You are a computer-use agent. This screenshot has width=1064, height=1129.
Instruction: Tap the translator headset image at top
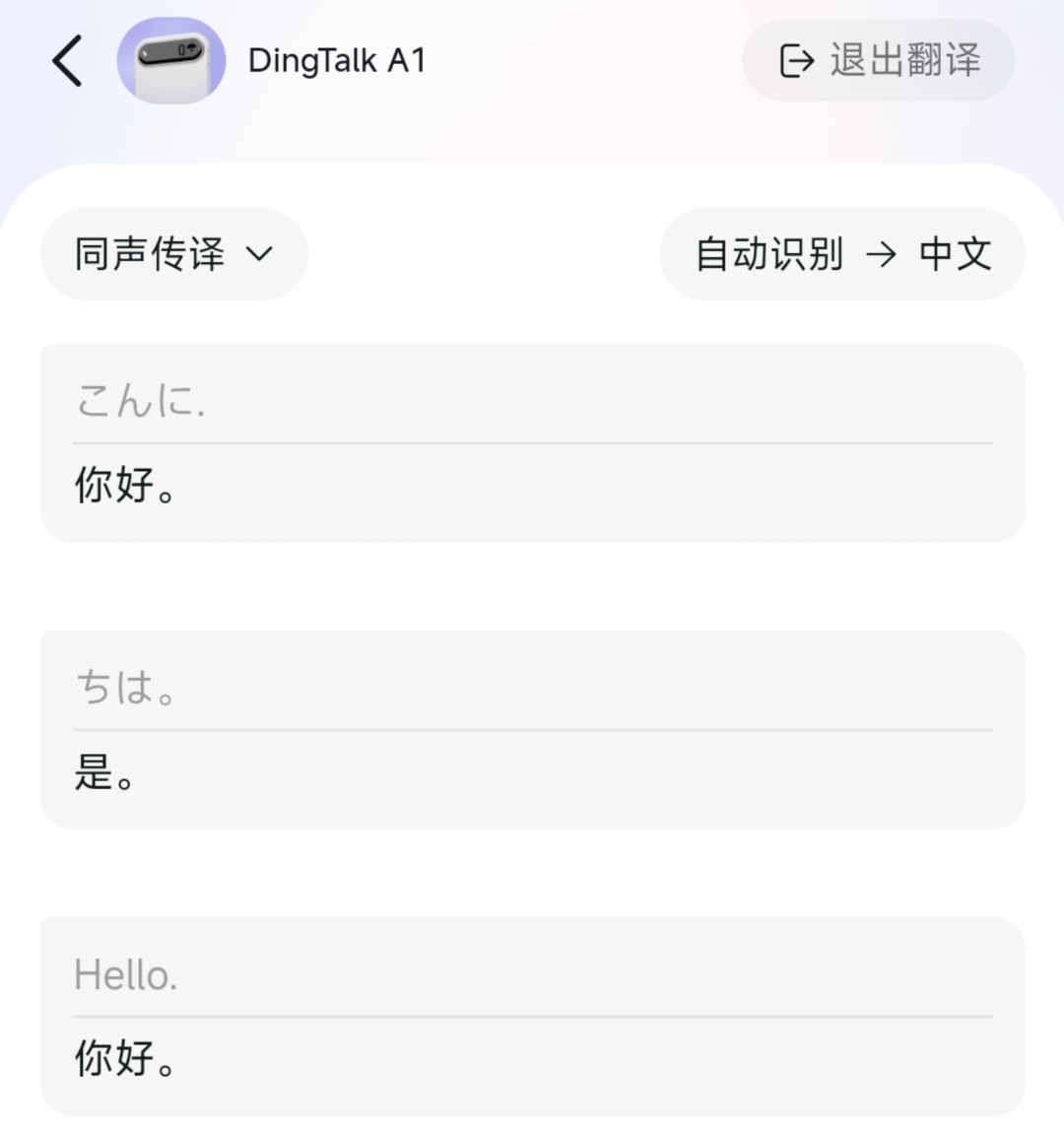pyautogui.click(x=171, y=60)
